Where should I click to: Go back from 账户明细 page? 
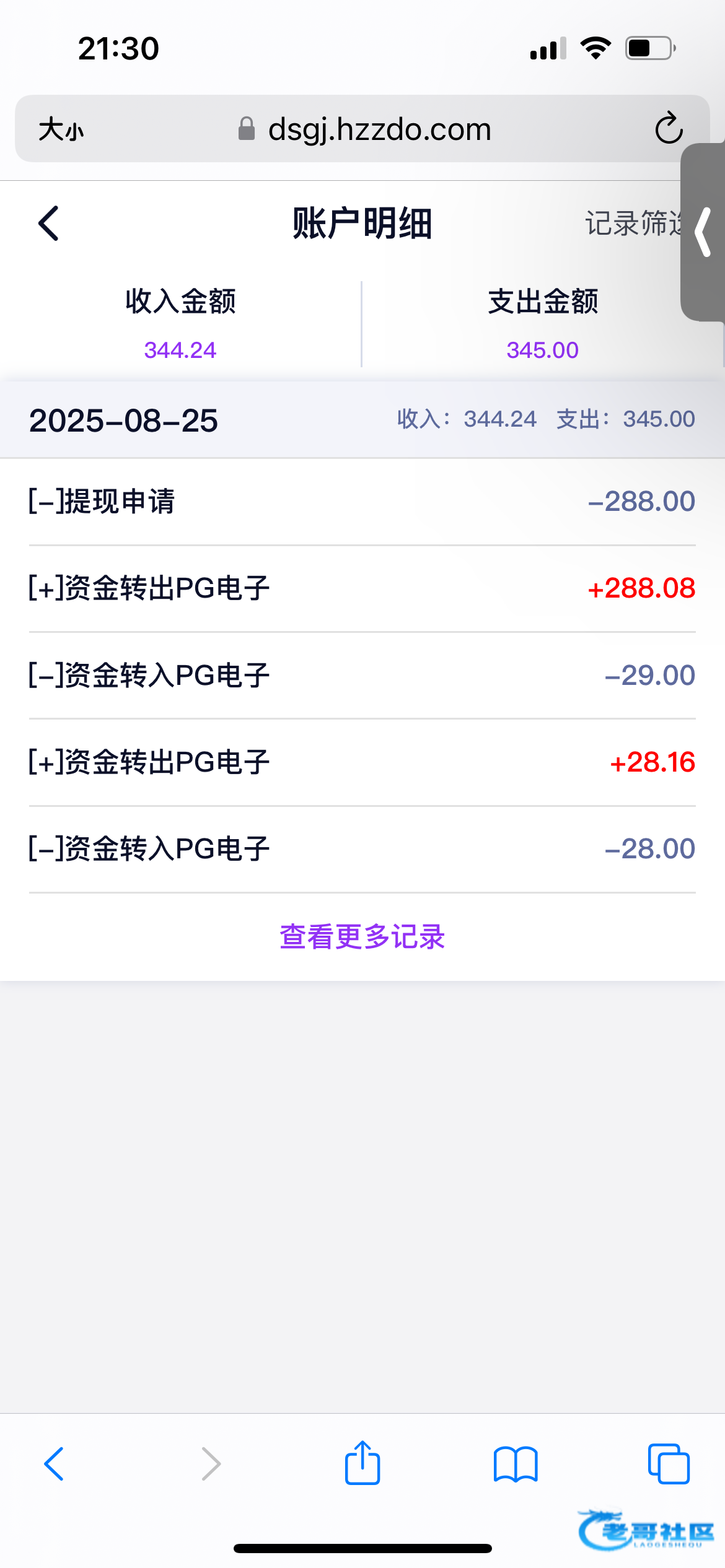48,224
